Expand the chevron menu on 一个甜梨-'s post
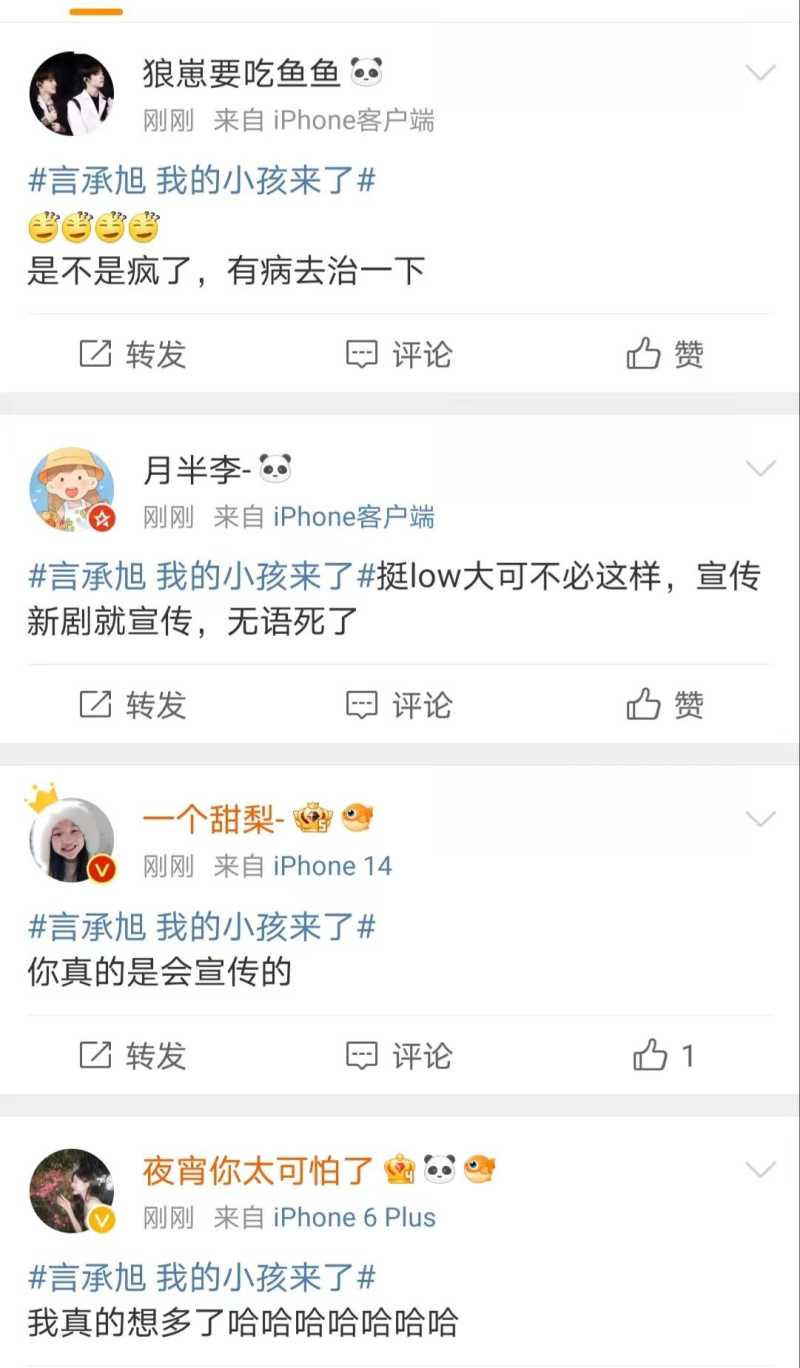The image size is (800, 1368). (761, 819)
